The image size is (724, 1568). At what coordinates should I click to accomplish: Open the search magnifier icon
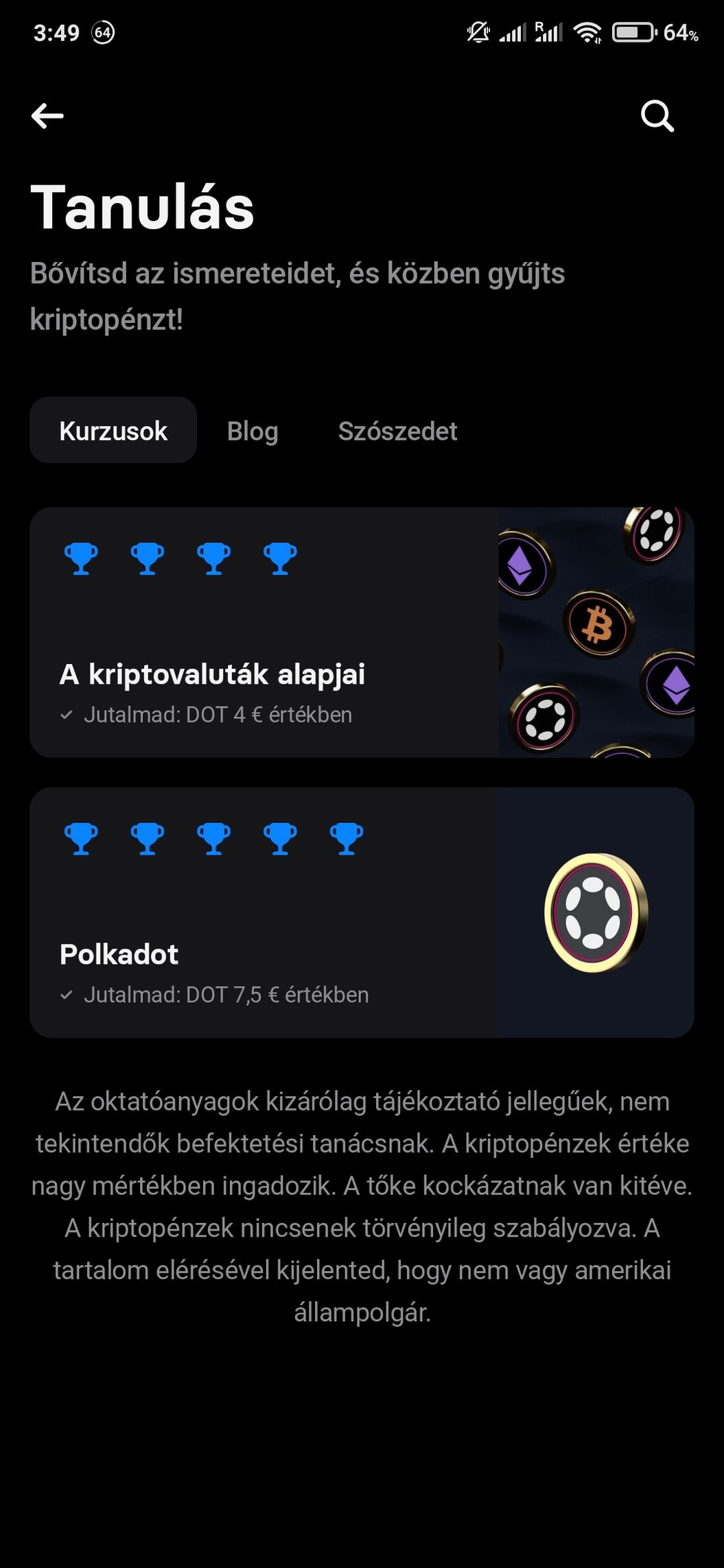point(657,116)
